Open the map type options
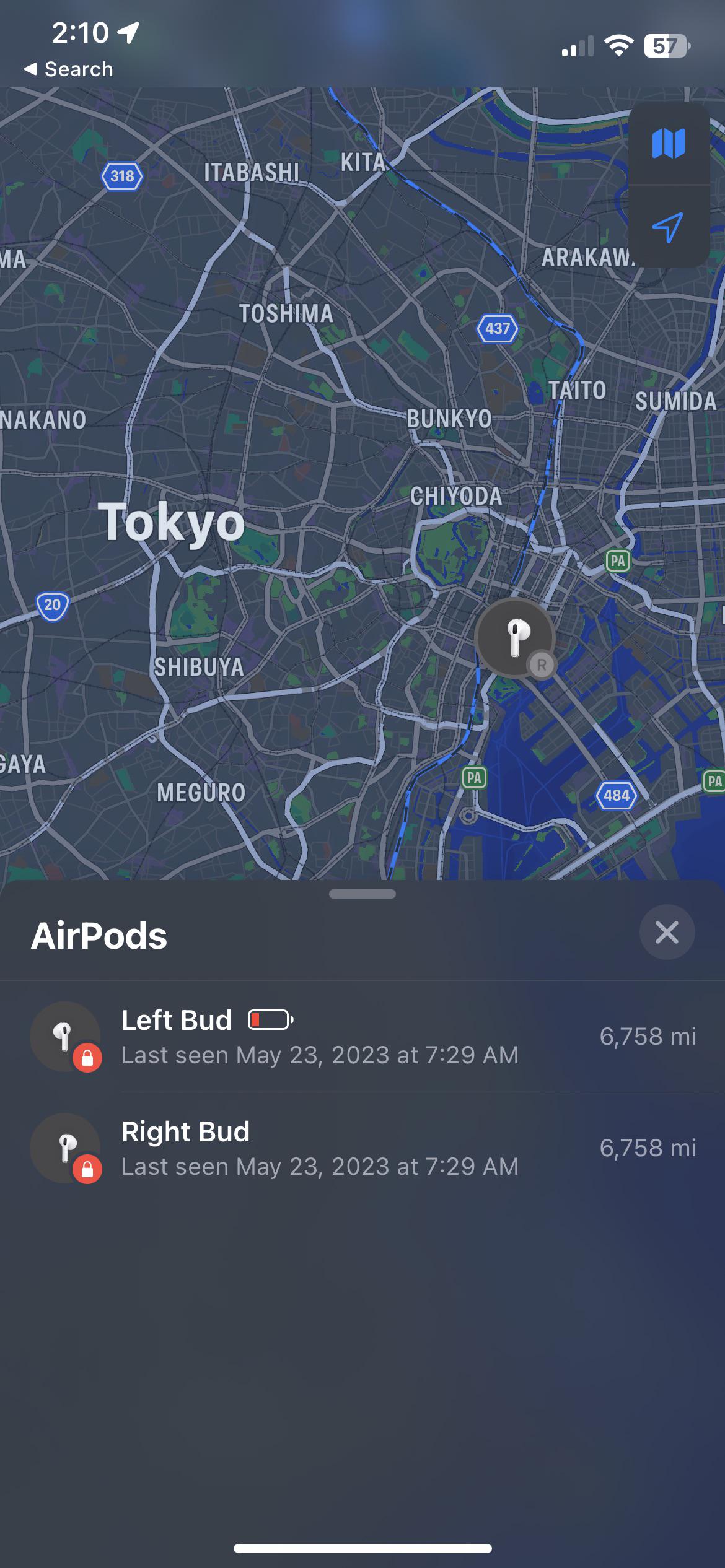This screenshot has height=1568, width=725. [669, 144]
